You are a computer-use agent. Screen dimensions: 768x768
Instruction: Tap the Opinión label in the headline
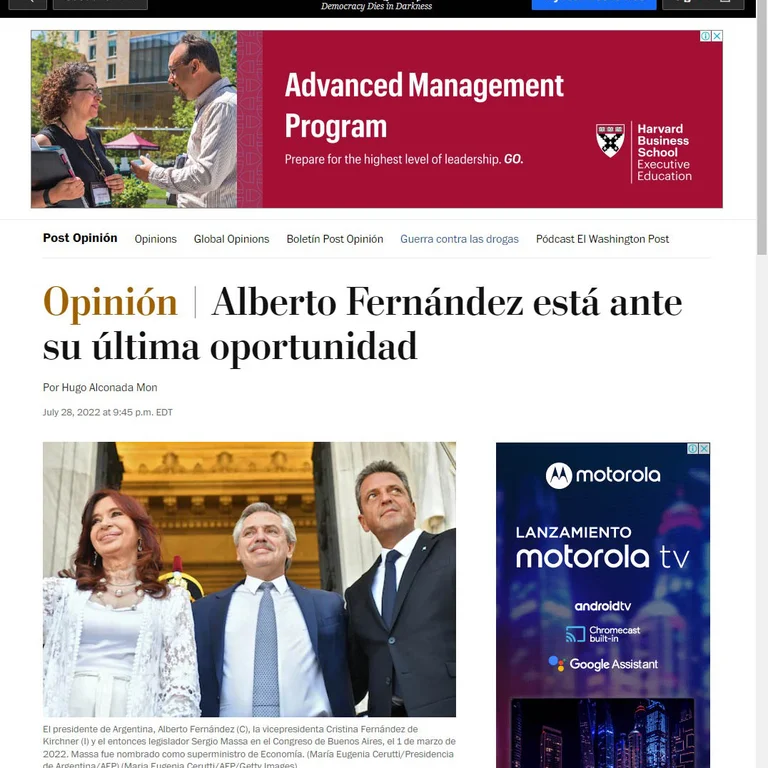(110, 302)
